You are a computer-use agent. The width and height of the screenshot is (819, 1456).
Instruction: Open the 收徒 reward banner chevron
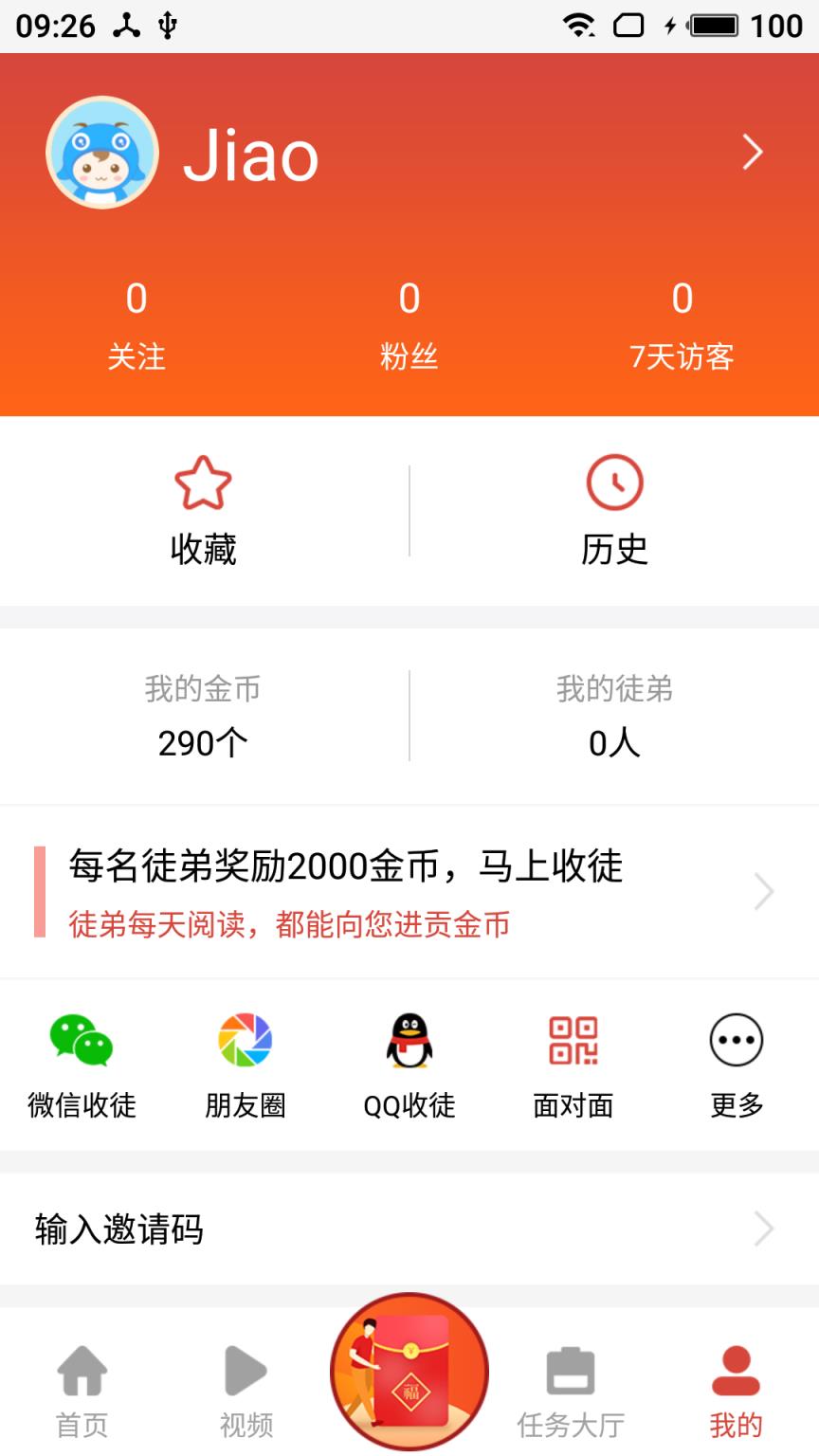click(764, 891)
